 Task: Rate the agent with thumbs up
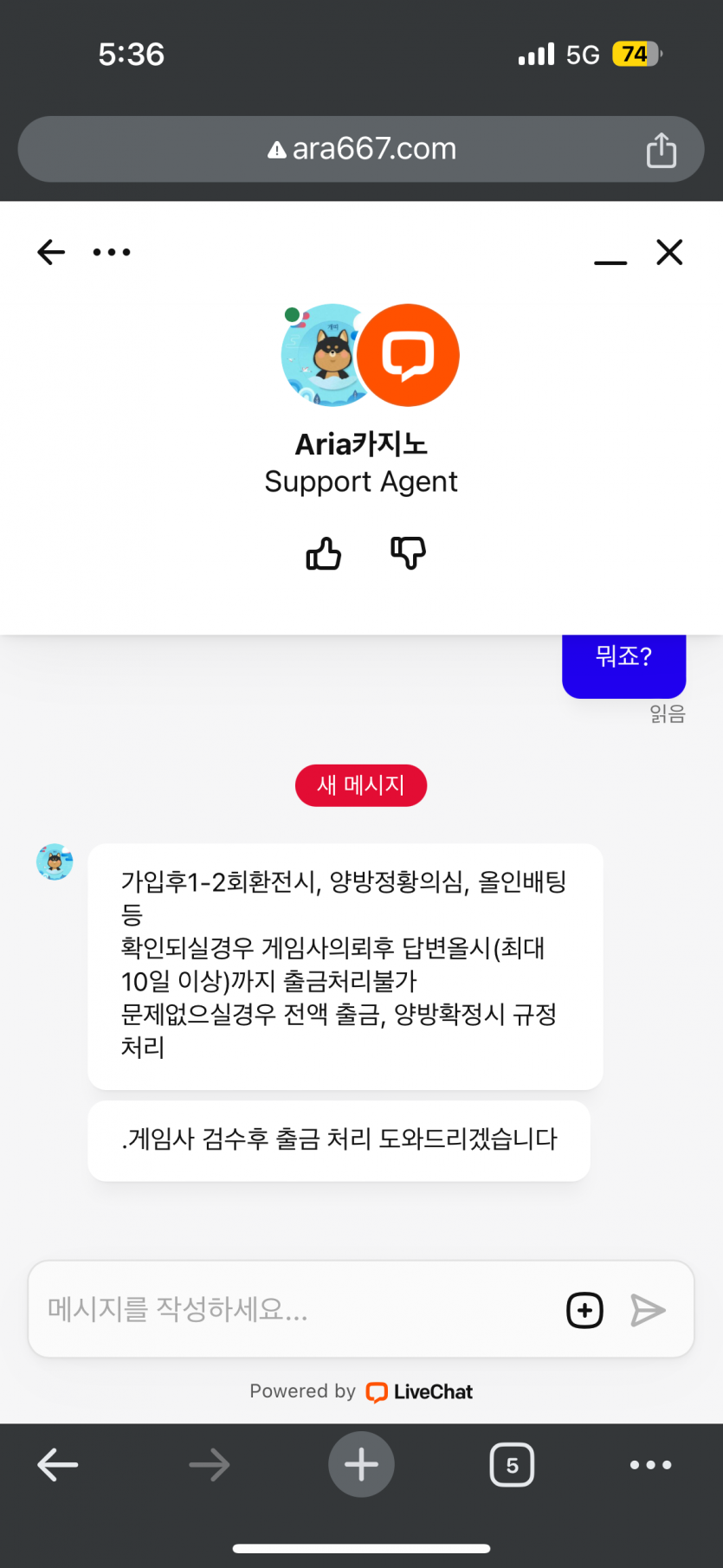(324, 553)
